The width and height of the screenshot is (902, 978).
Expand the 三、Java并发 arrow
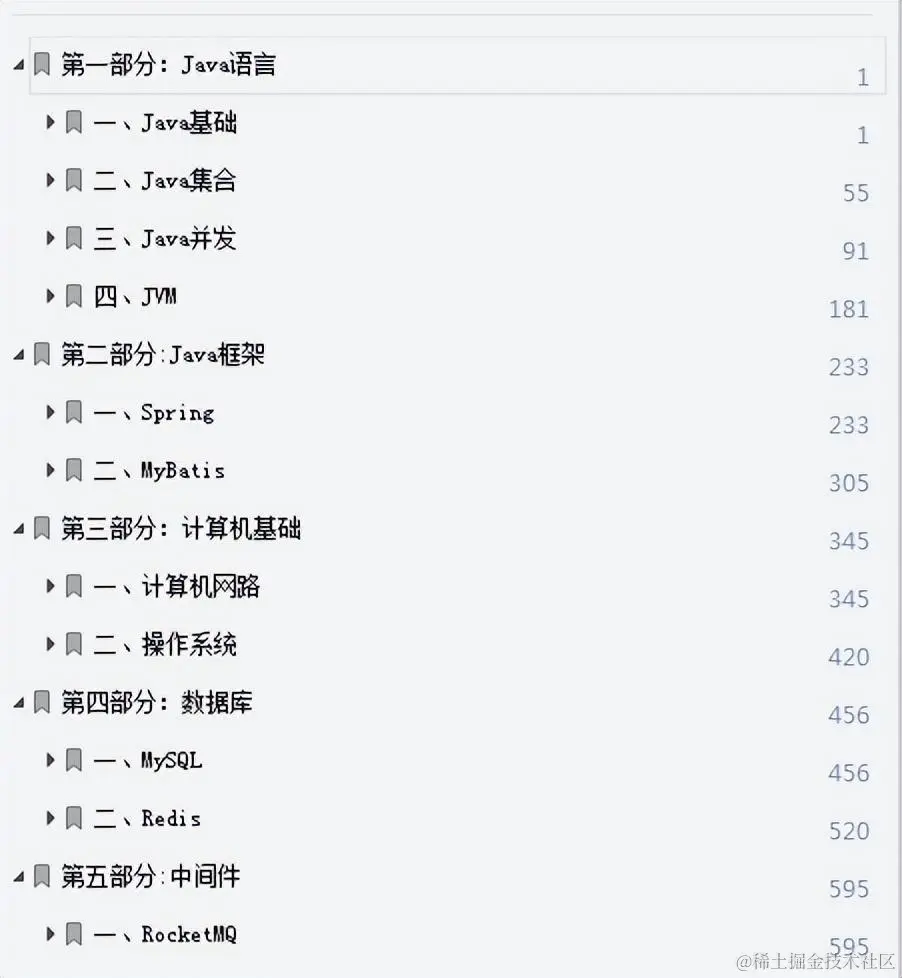pyautogui.click(x=50, y=239)
